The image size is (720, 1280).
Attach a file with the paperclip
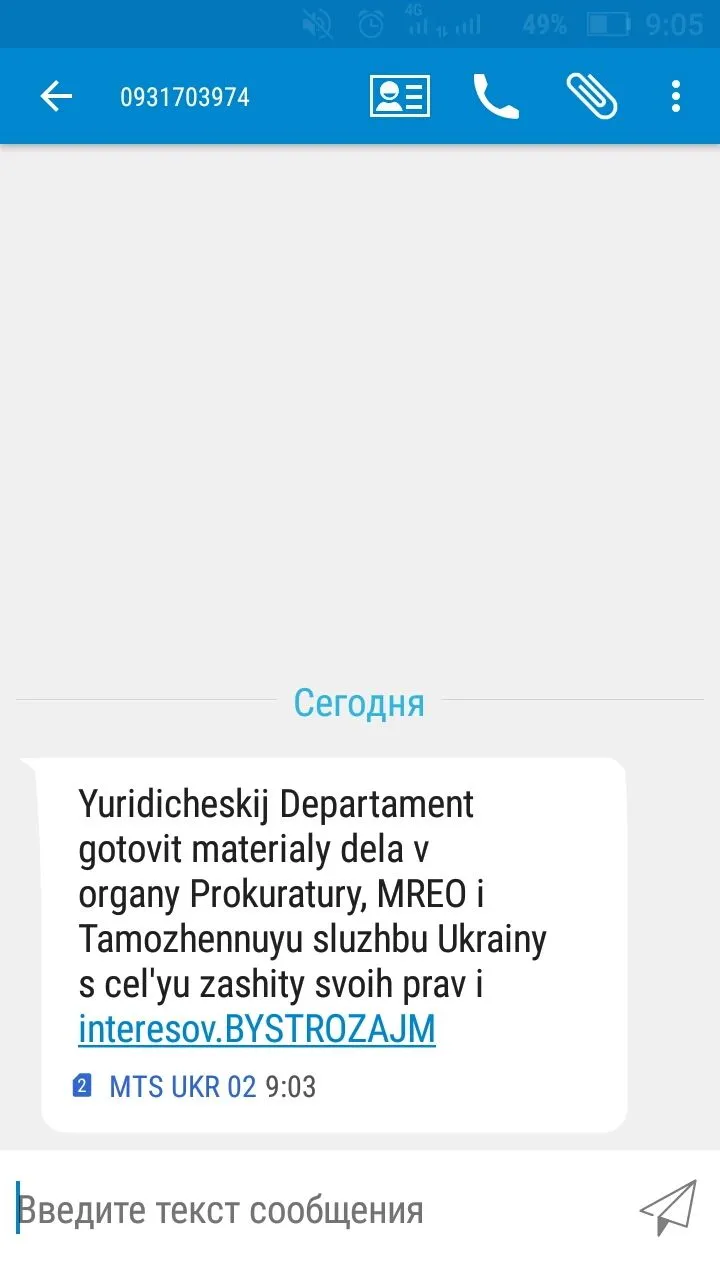click(591, 97)
